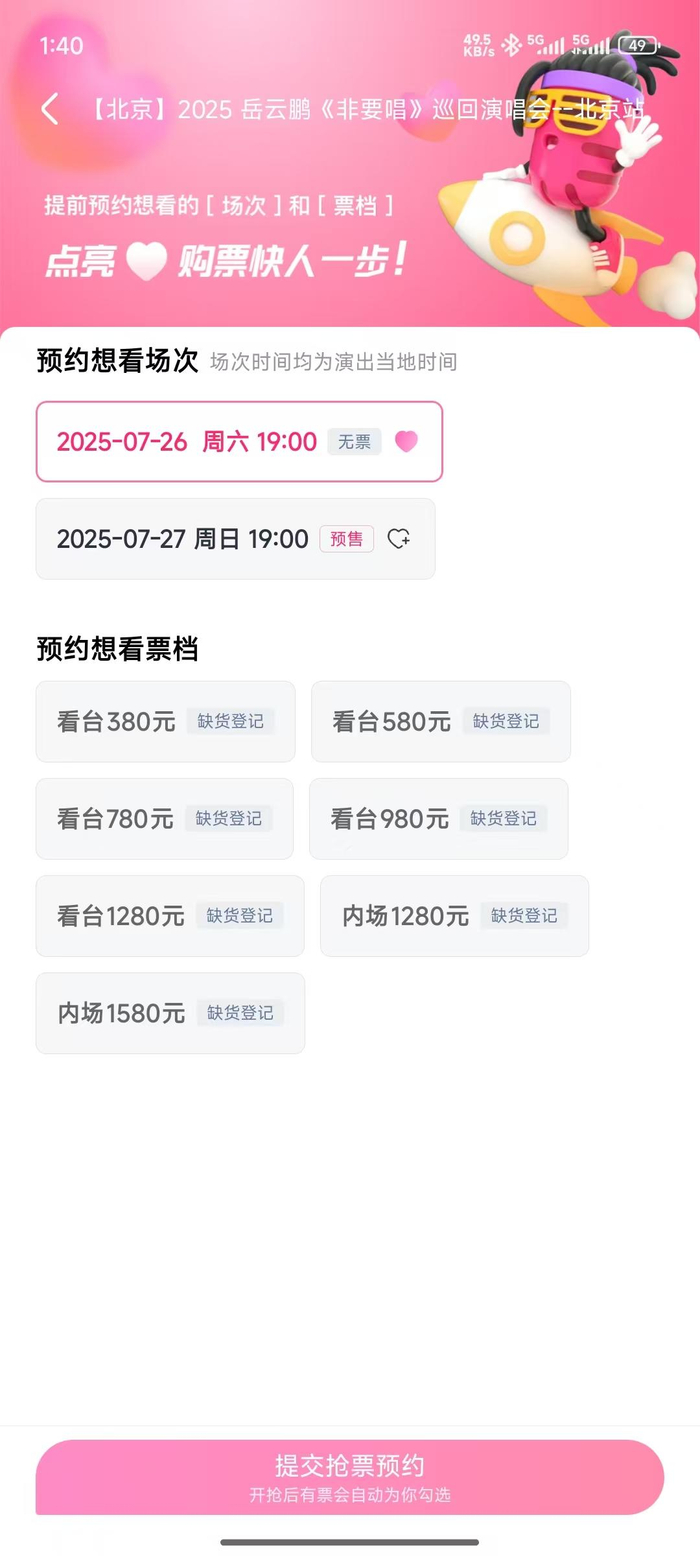Viewport: 700px width, 1556px height.
Task: Choose the 看台580元 ticket tier
Action: pos(441,721)
